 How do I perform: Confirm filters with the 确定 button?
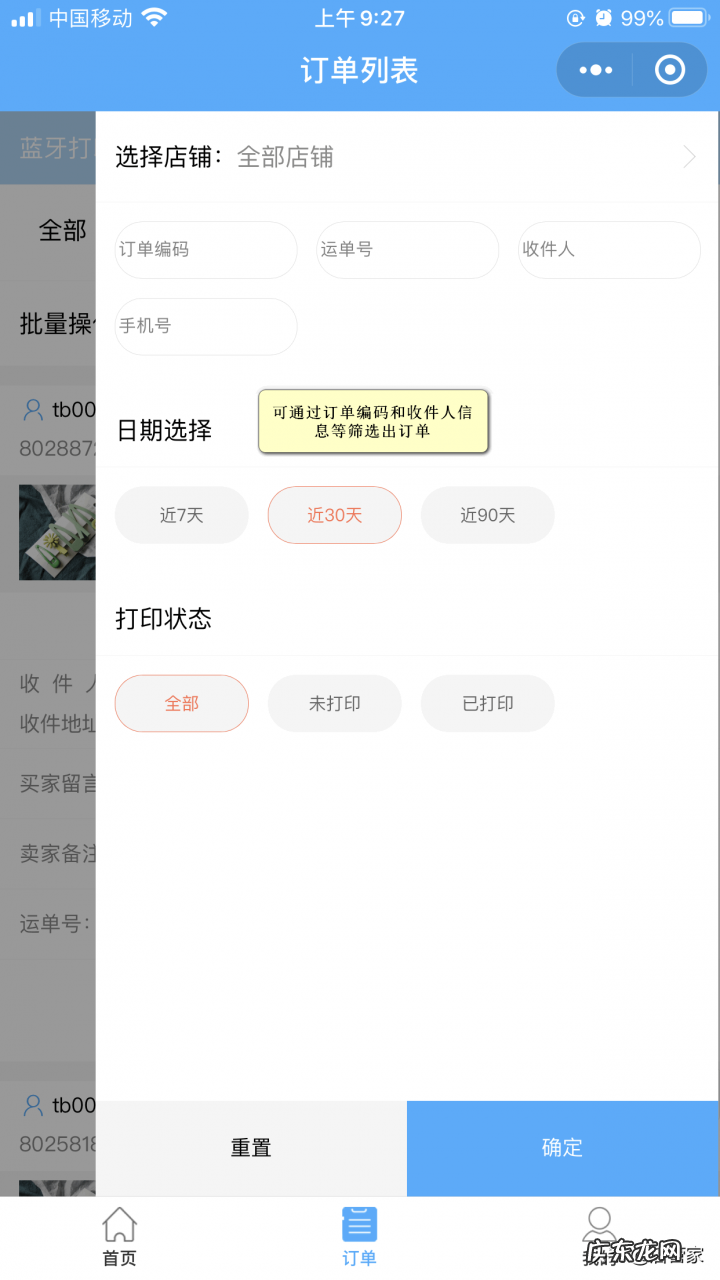[x=562, y=1148]
